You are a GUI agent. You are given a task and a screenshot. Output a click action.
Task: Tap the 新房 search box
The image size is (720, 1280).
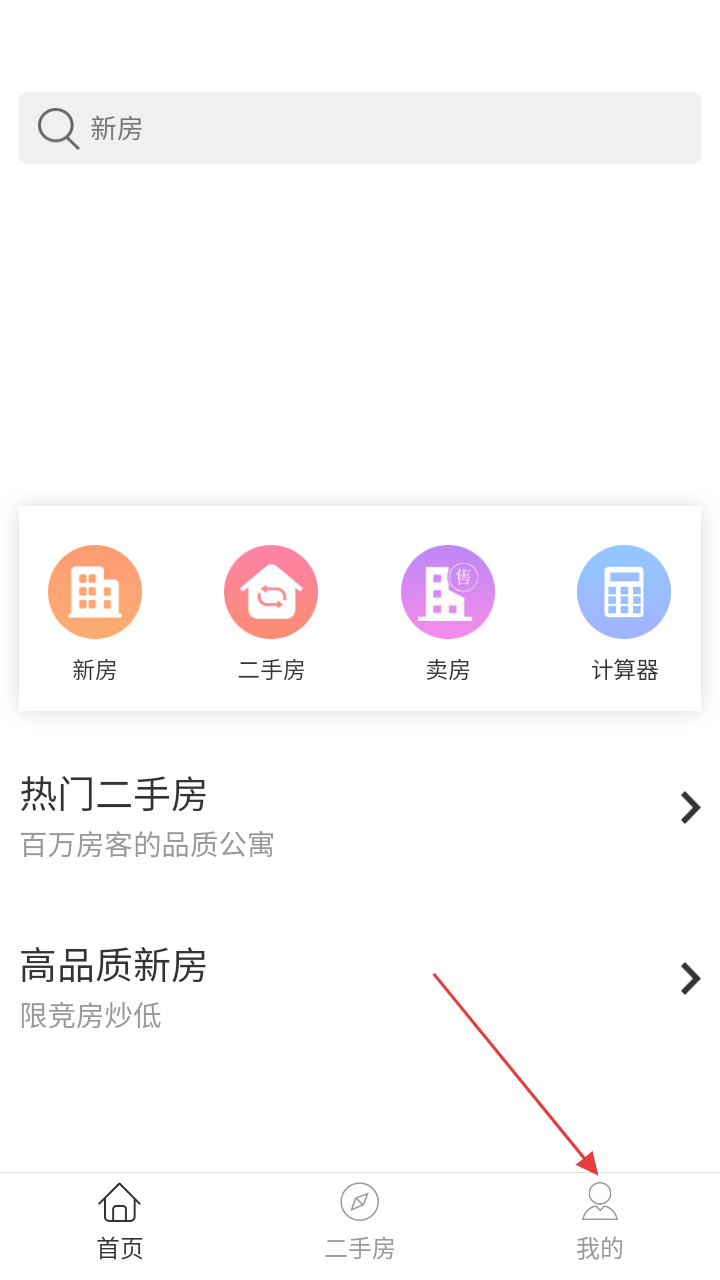(x=360, y=128)
